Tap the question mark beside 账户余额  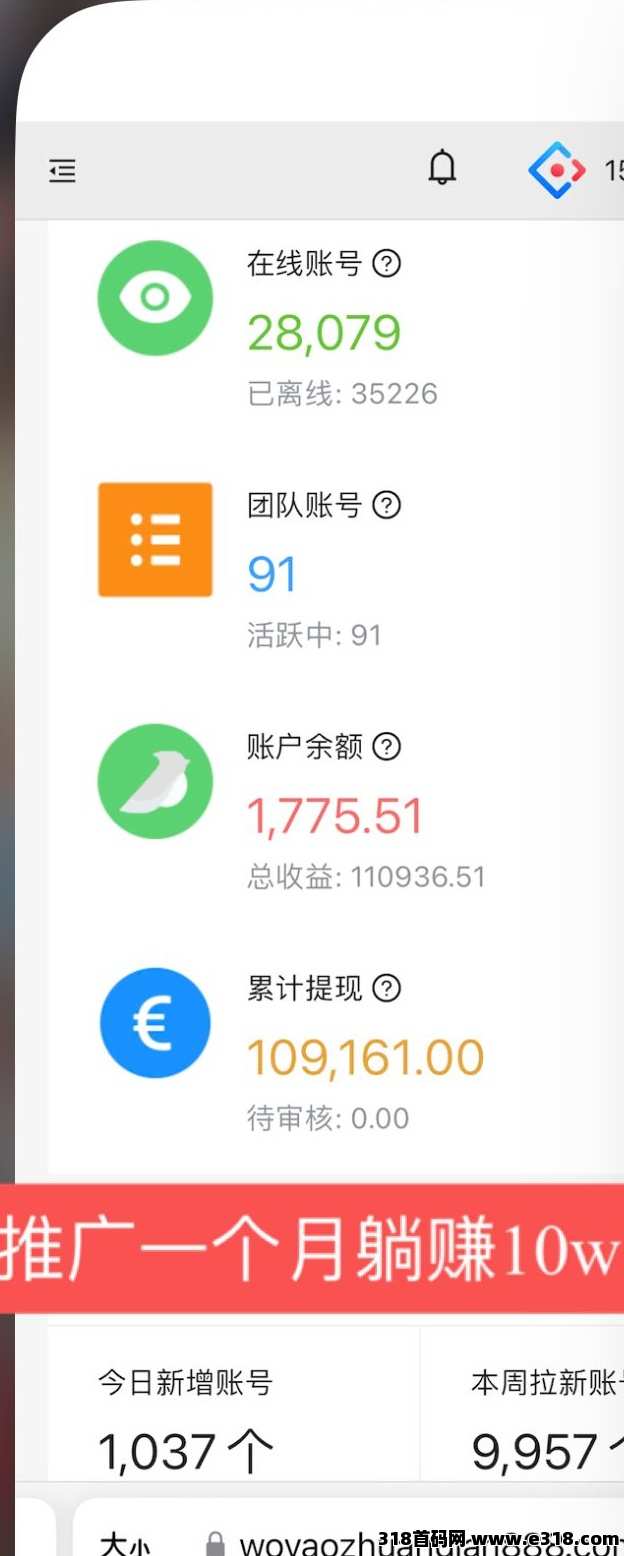click(x=387, y=746)
